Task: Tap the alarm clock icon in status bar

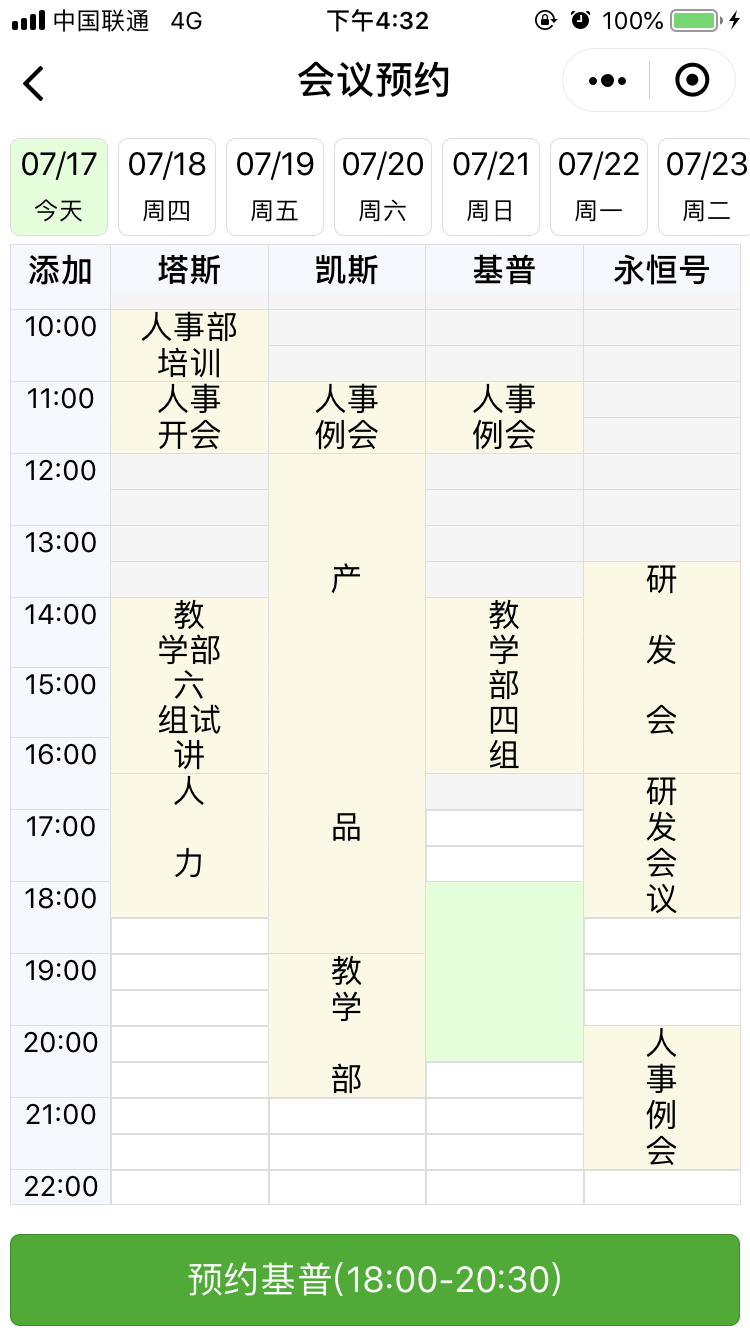Action: click(578, 18)
